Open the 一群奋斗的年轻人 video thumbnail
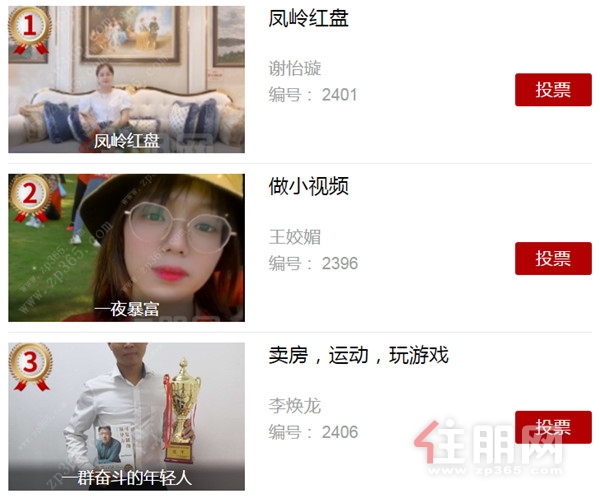This screenshot has height=498, width=600. click(127, 416)
